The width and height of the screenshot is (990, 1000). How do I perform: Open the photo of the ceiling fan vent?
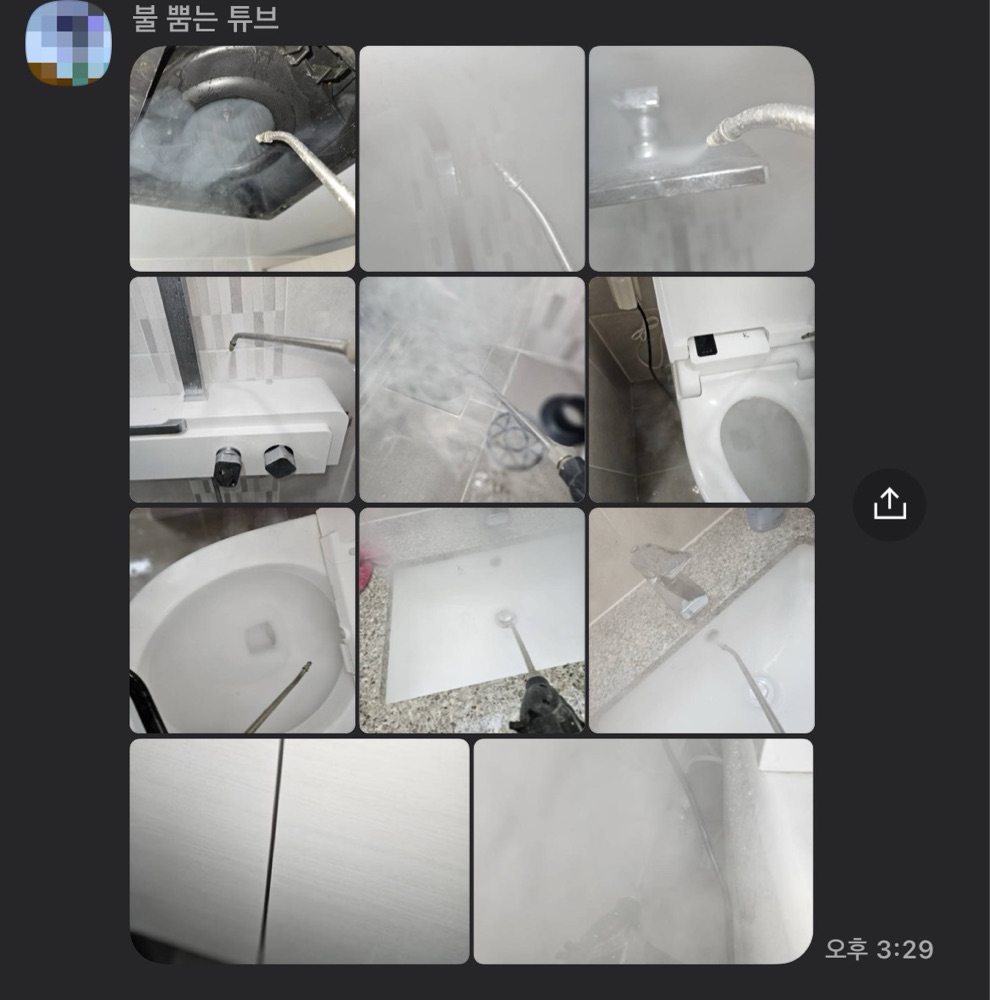[x=242, y=159]
